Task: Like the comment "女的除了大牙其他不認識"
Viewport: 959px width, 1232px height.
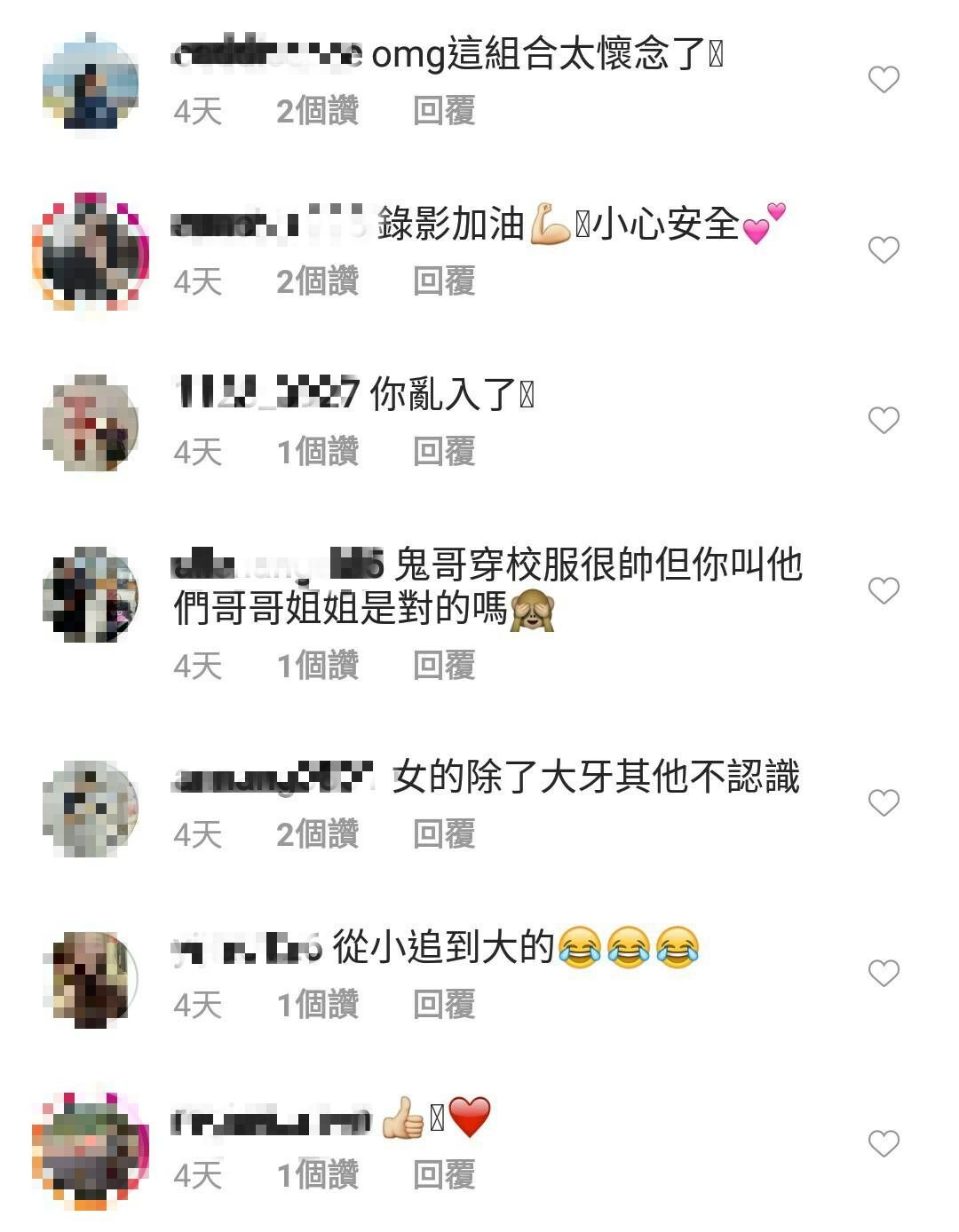Action: click(x=884, y=803)
